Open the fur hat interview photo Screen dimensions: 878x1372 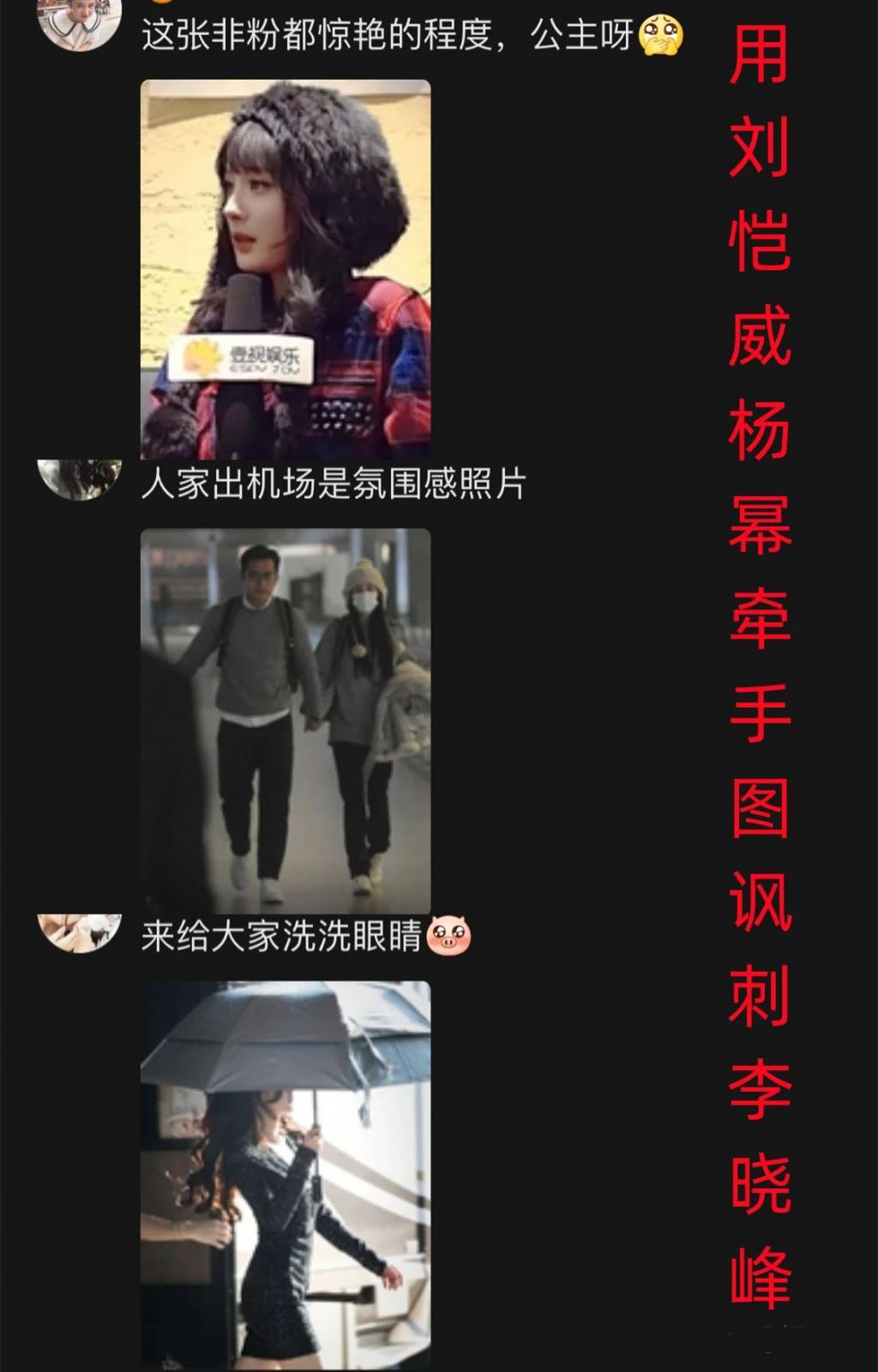[x=286, y=269]
